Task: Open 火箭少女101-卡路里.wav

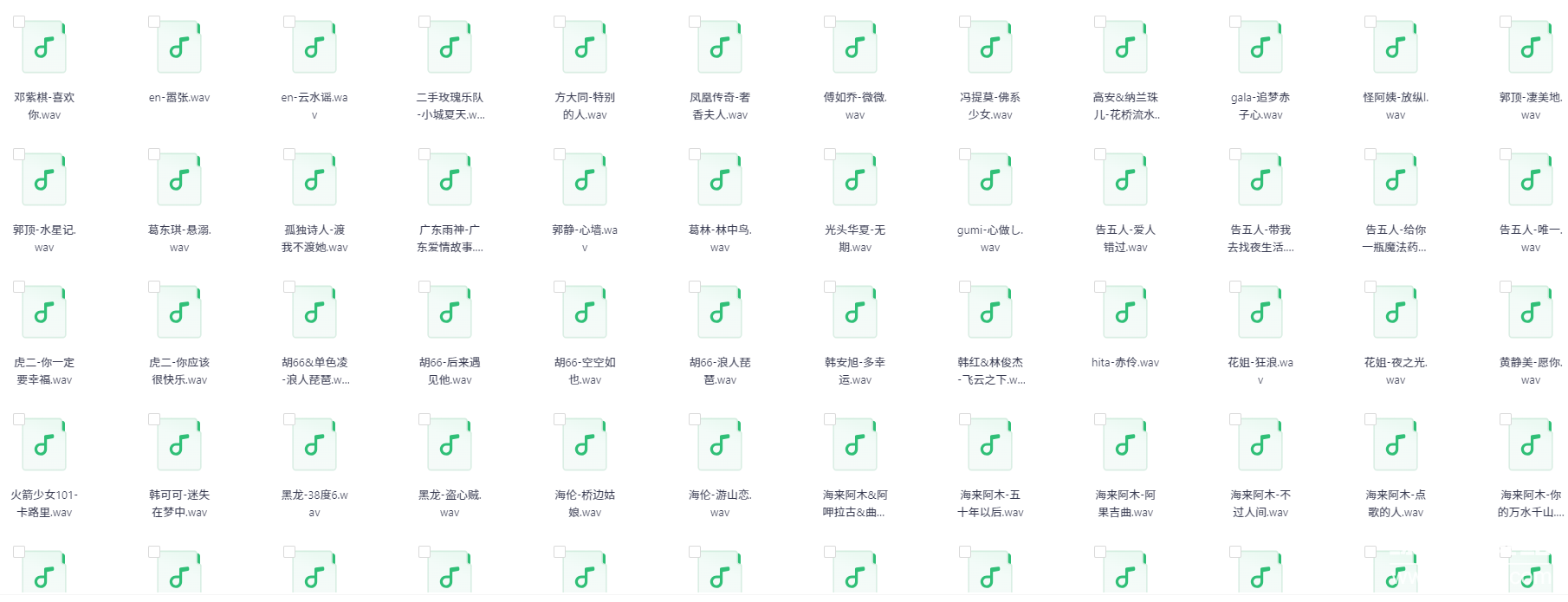Action: click(44, 446)
